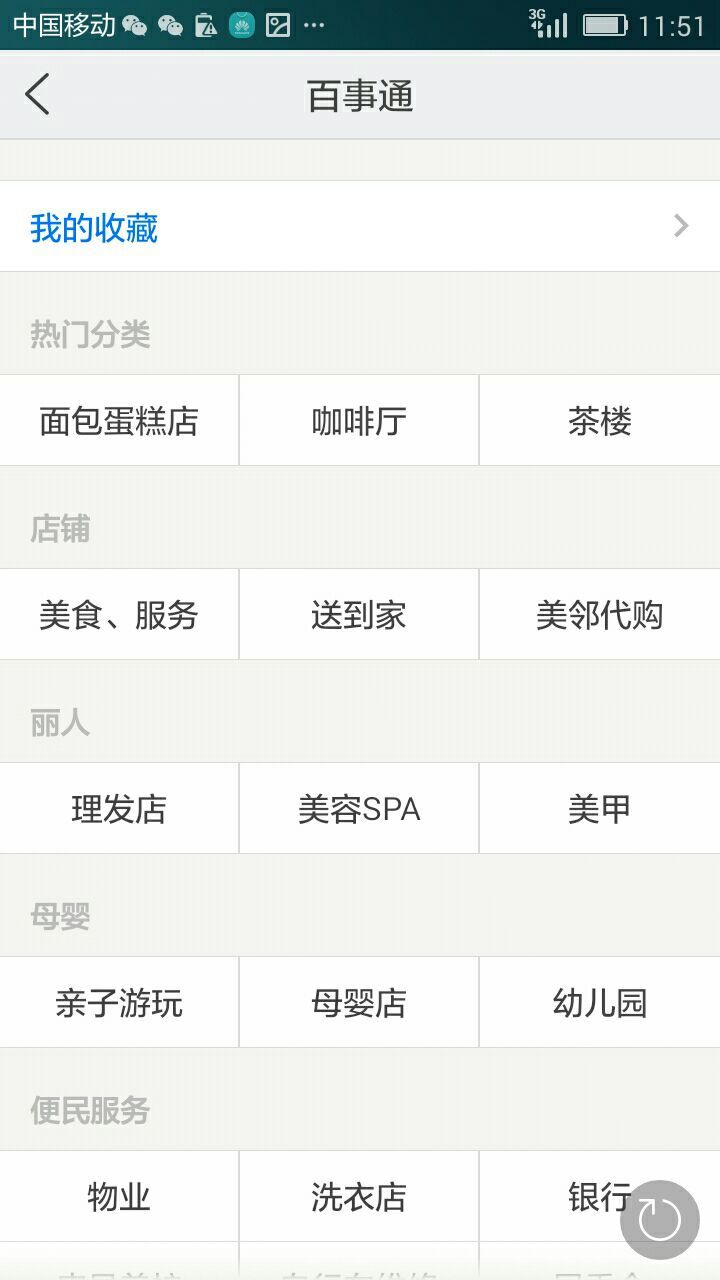Screen dimensions: 720x1280
Task: Open the 母婴店 category
Action: point(359,1003)
